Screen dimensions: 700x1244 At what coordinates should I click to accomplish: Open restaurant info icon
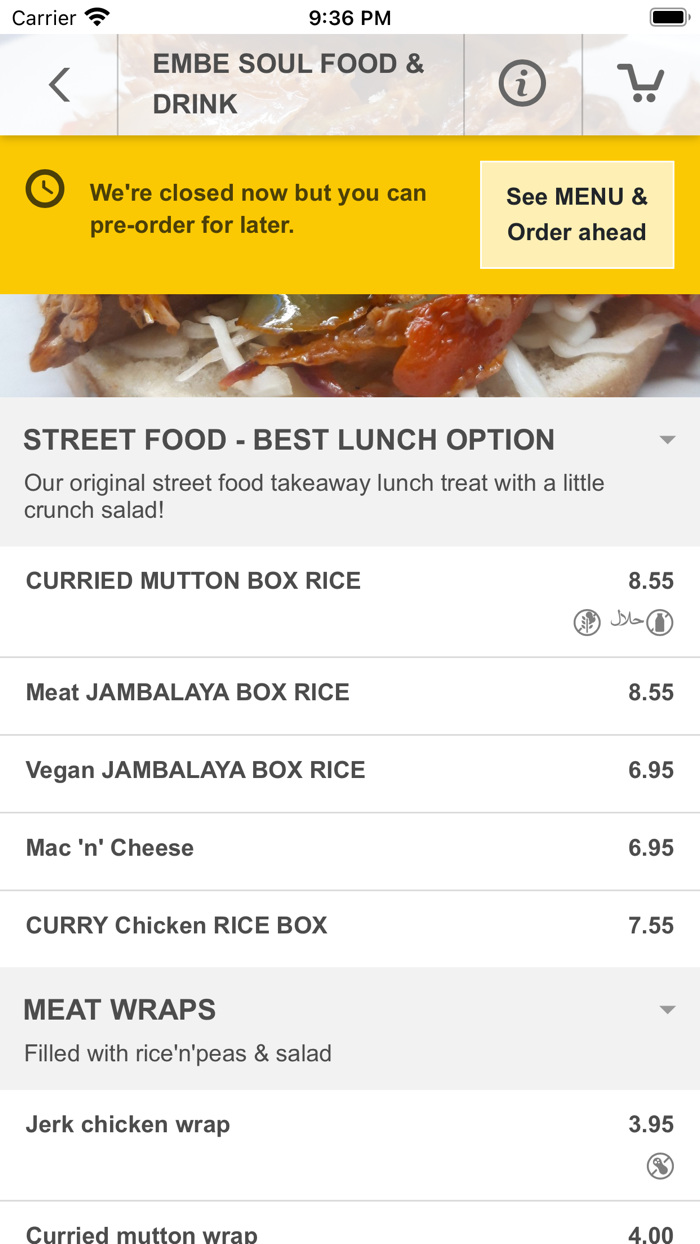click(x=522, y=84)
